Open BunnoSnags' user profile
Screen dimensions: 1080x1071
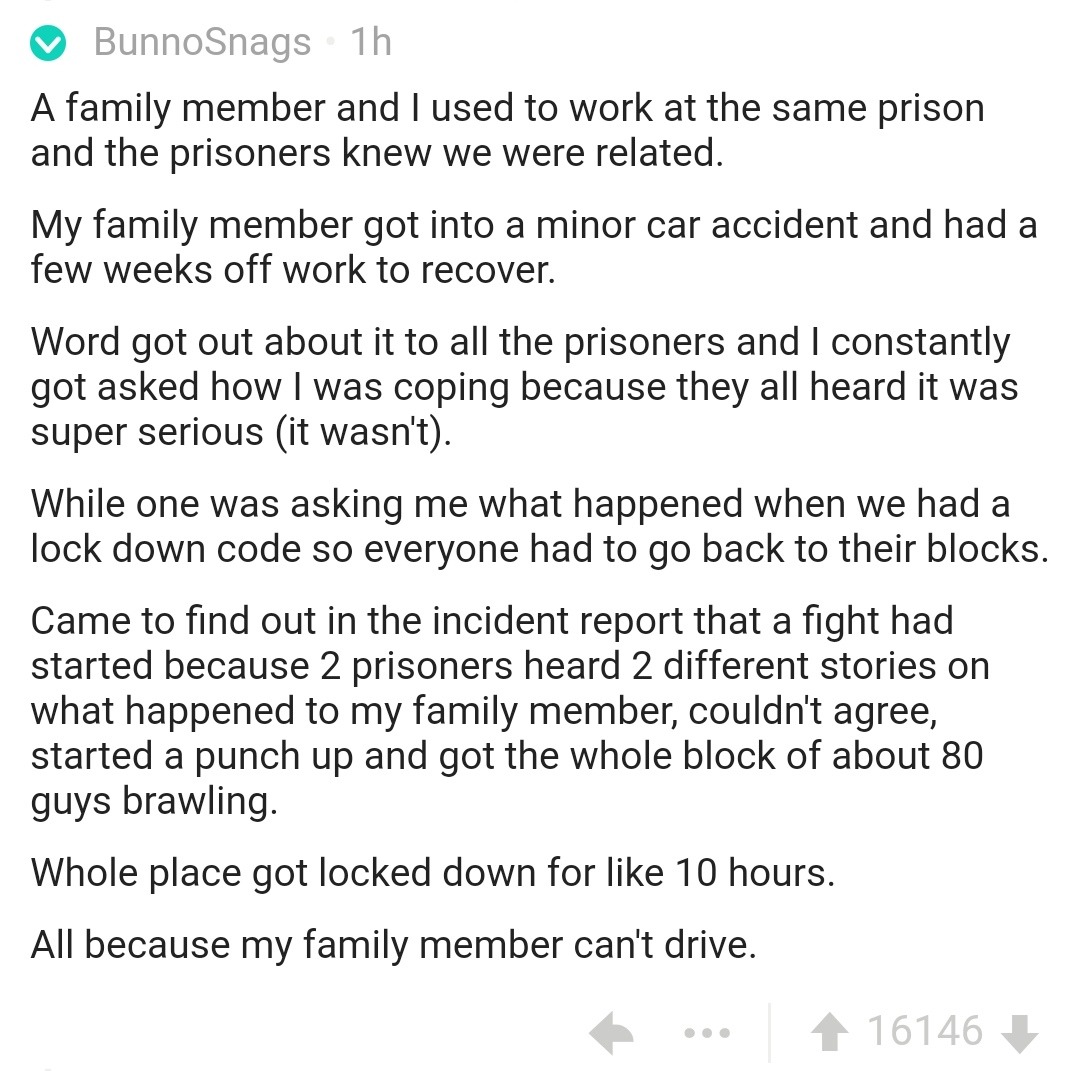202,42
